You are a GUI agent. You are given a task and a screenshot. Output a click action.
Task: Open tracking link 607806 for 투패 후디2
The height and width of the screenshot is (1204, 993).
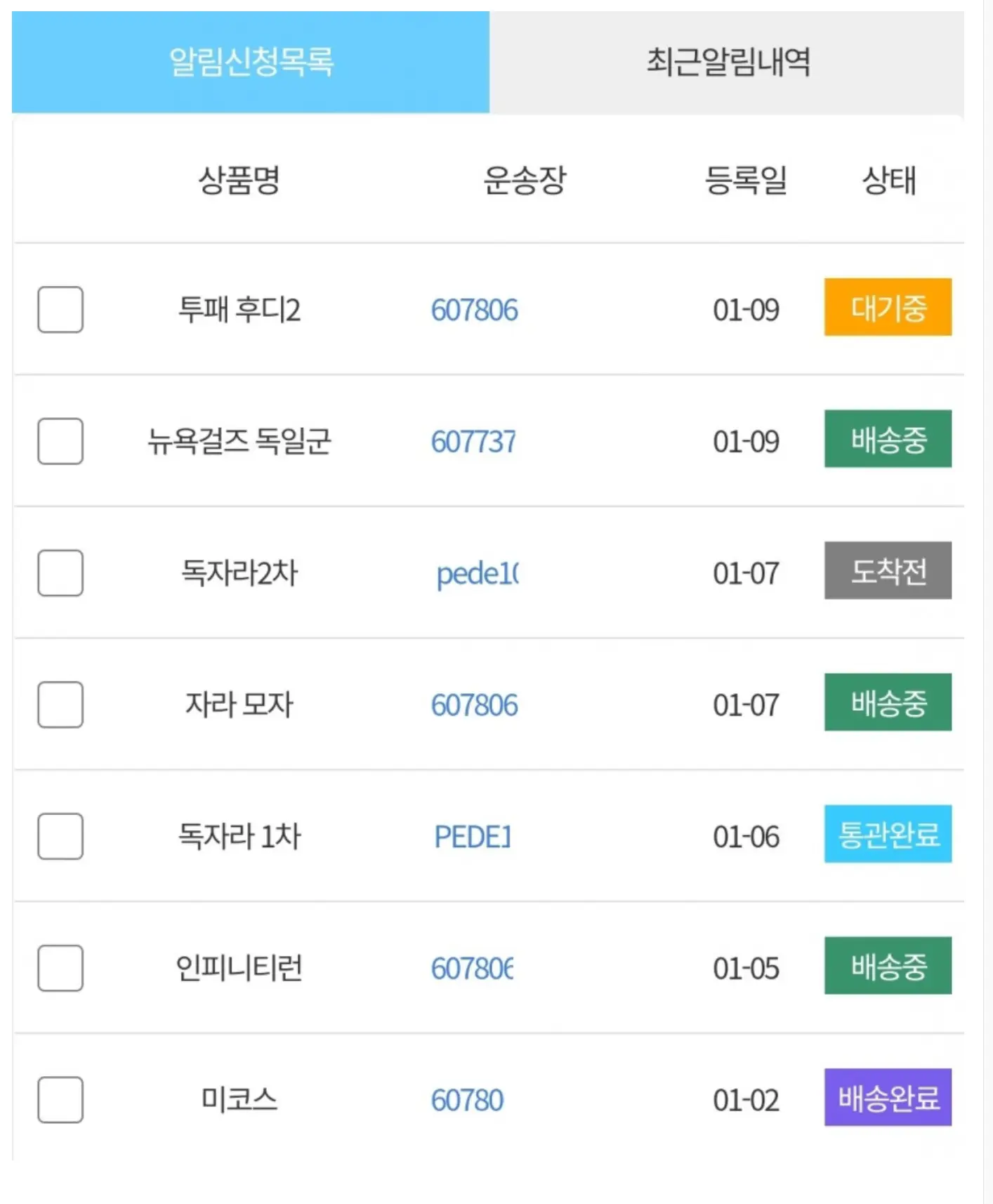(x=474, y=309)
